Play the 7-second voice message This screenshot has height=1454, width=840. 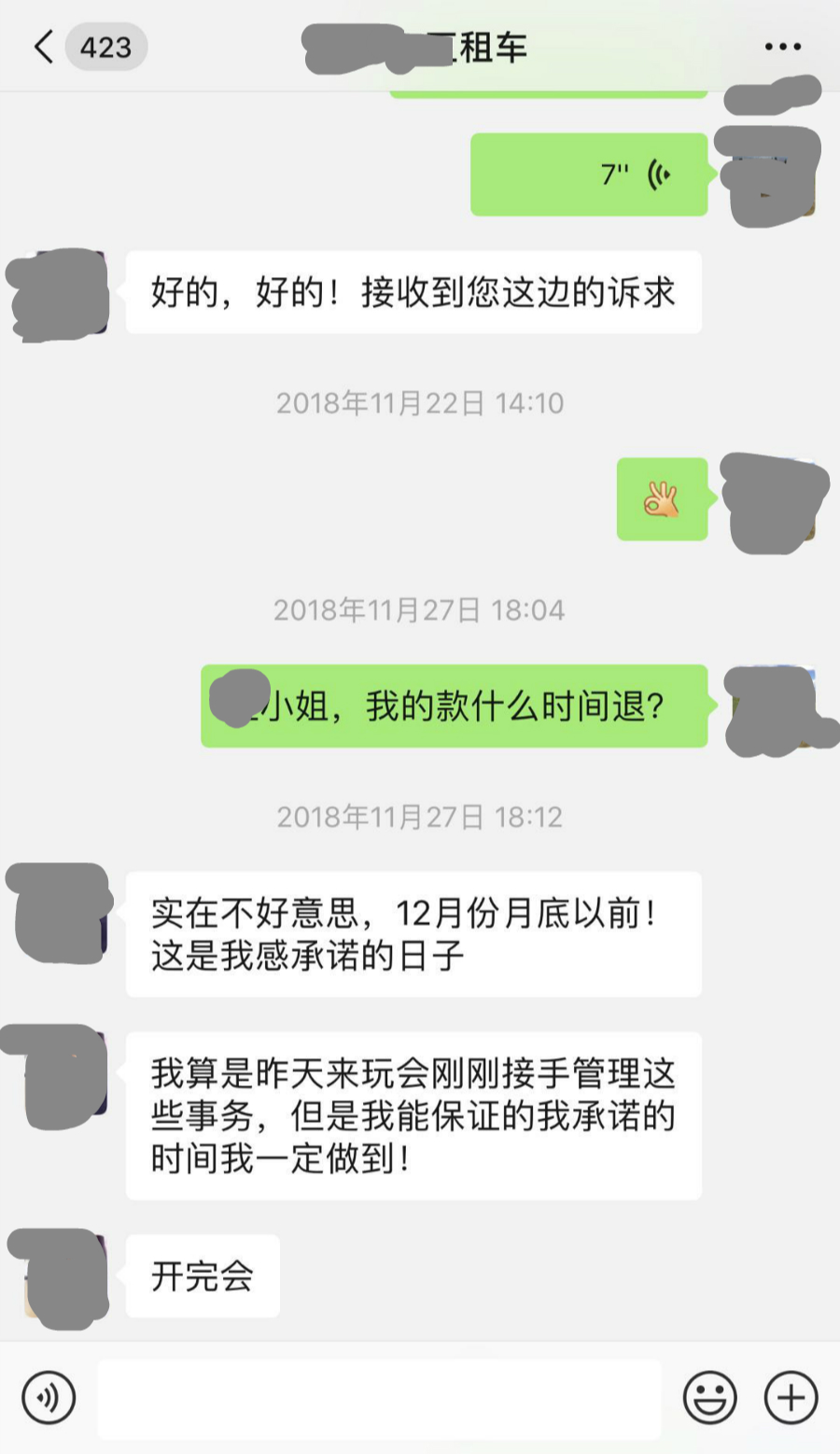[x=589, y=175]
